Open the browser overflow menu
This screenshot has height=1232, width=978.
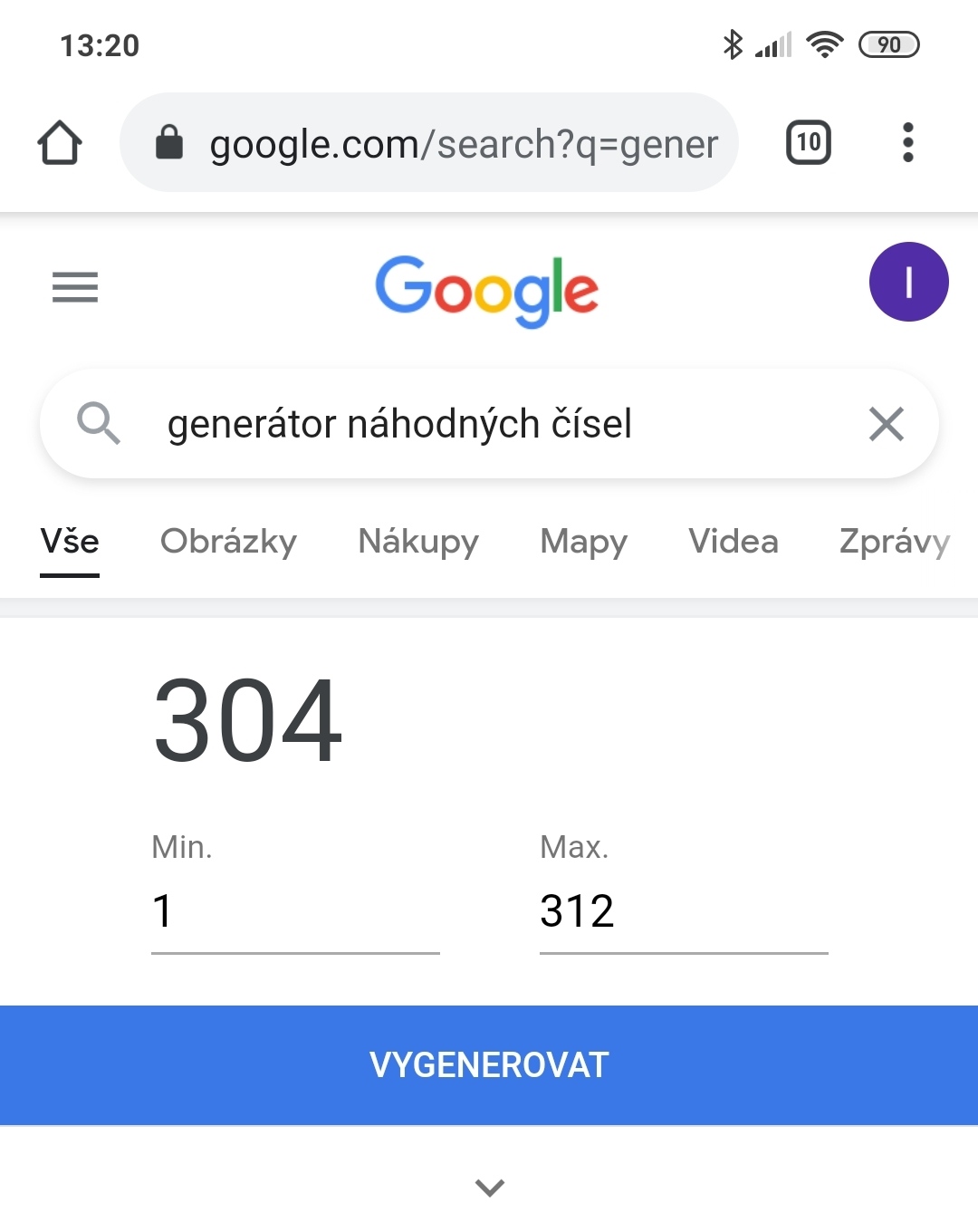pyautogui.click(x=907, y=143)
